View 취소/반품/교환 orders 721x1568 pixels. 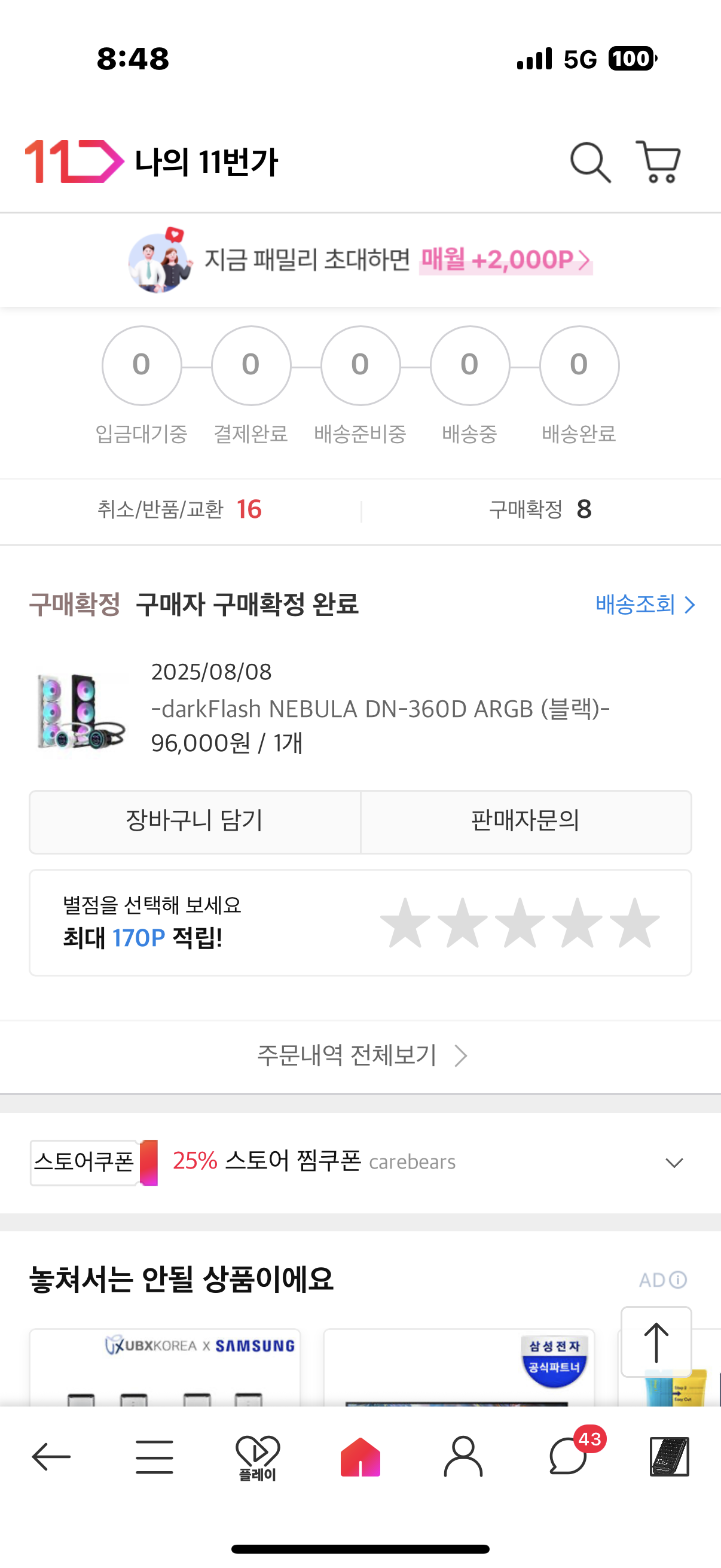[x=179, y=510]
